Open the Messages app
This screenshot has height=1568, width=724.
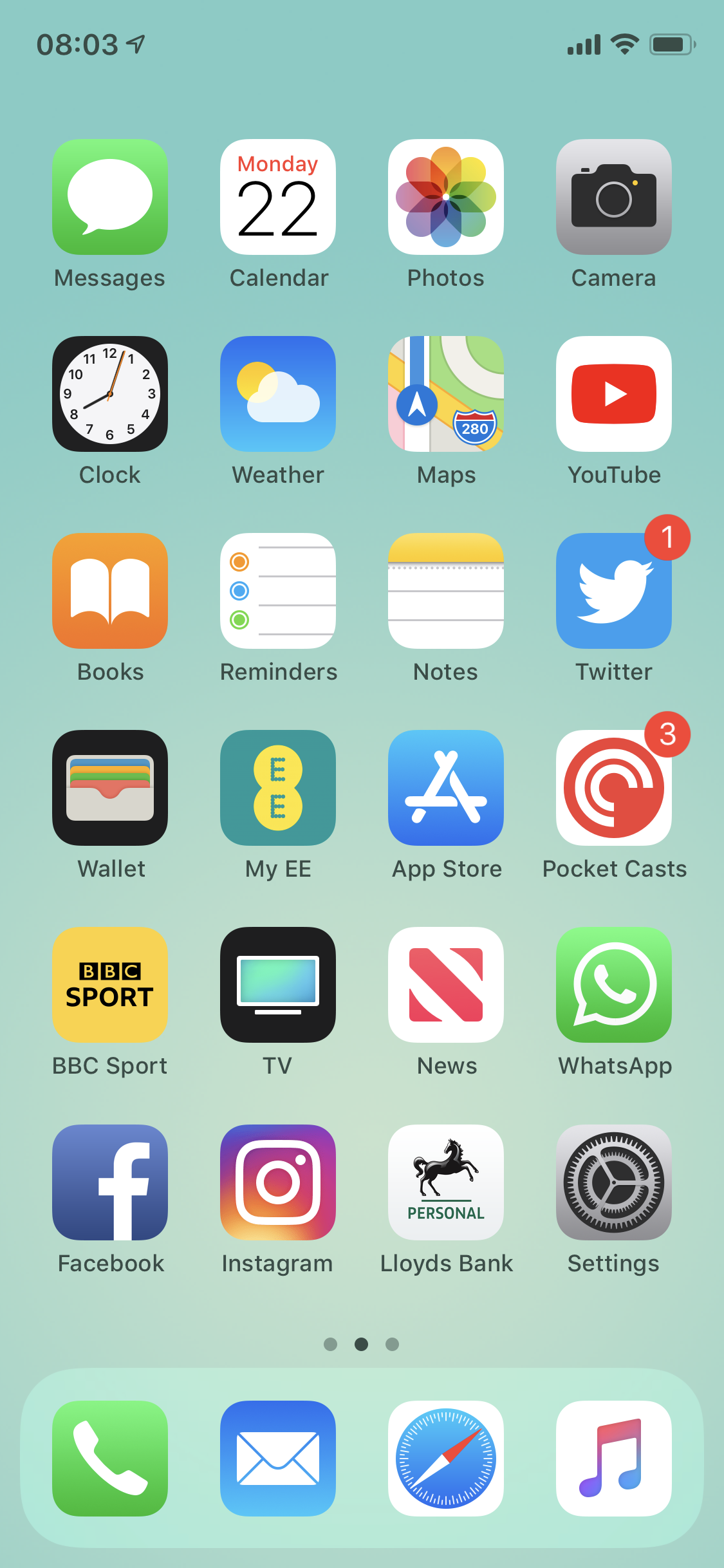110,197
